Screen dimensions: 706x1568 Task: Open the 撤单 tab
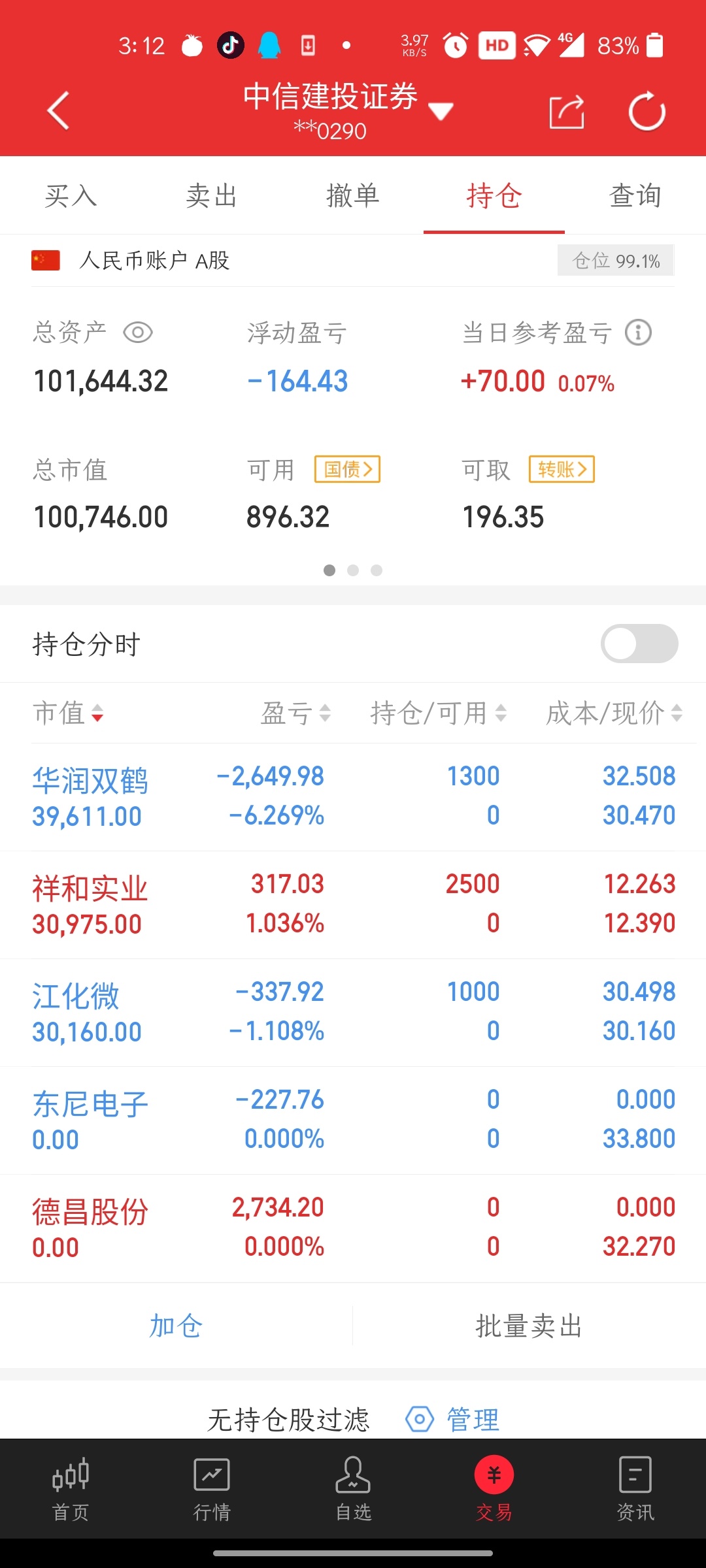pos(353,195)
